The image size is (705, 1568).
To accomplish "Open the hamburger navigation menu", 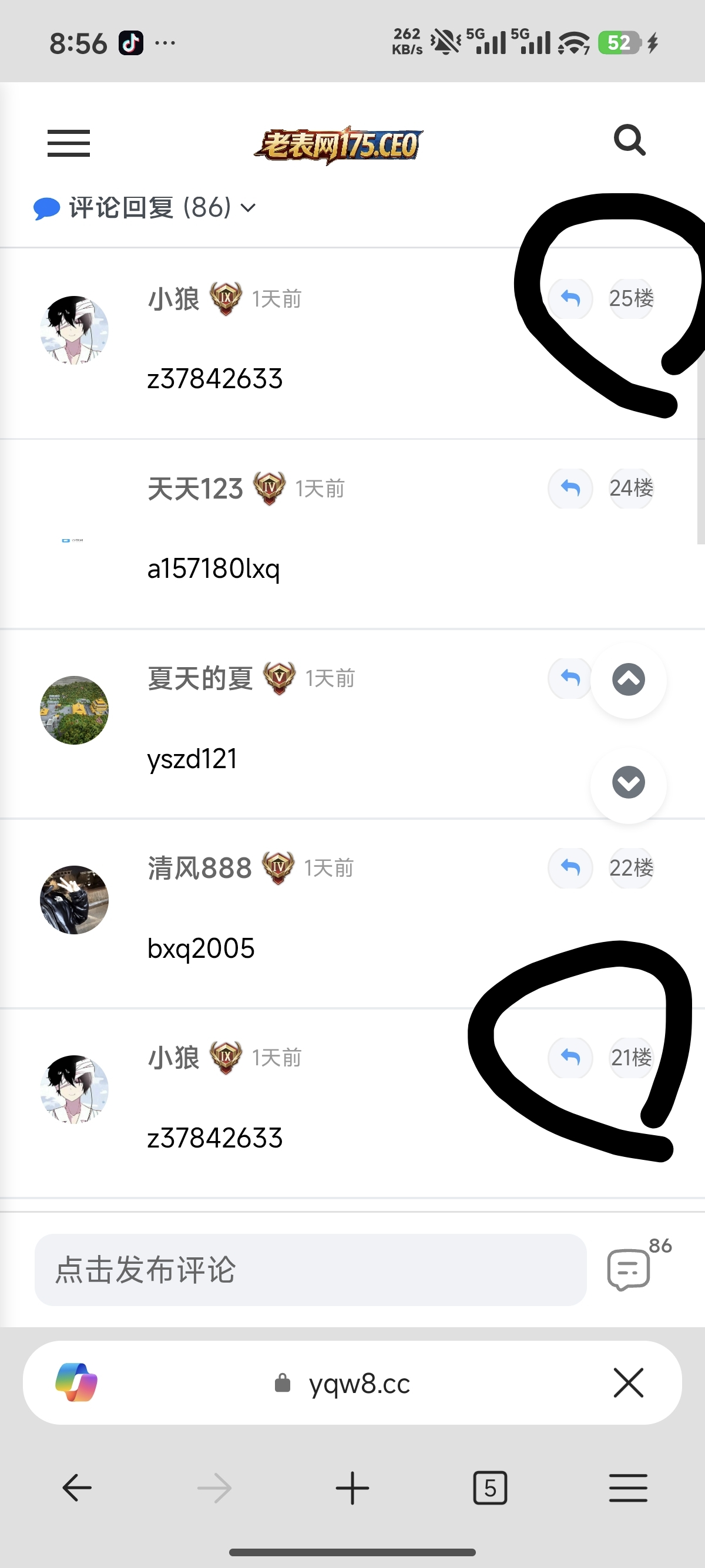I will pos(68,142).
